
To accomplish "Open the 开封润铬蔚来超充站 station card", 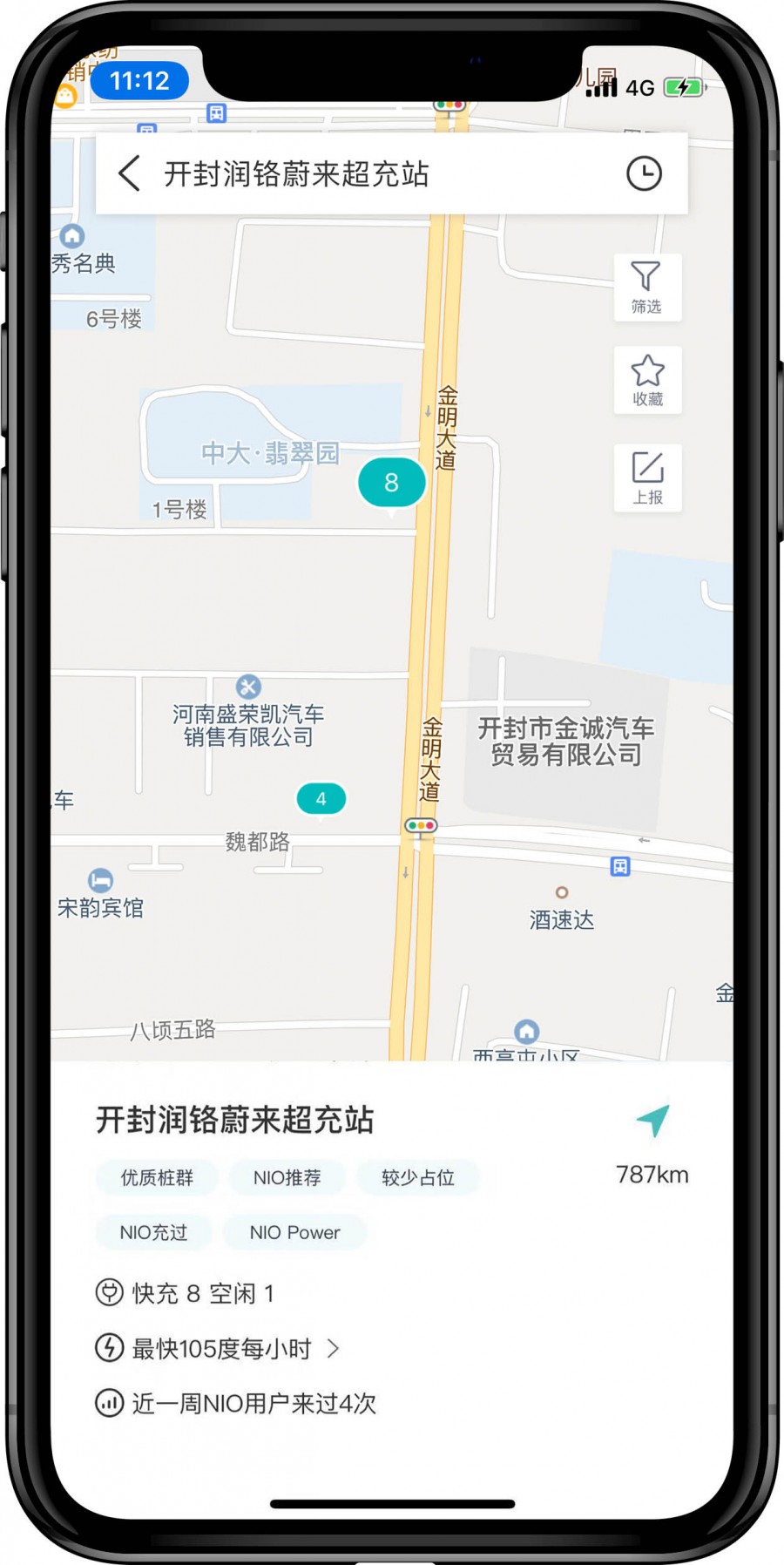I will coord(235,1120).
